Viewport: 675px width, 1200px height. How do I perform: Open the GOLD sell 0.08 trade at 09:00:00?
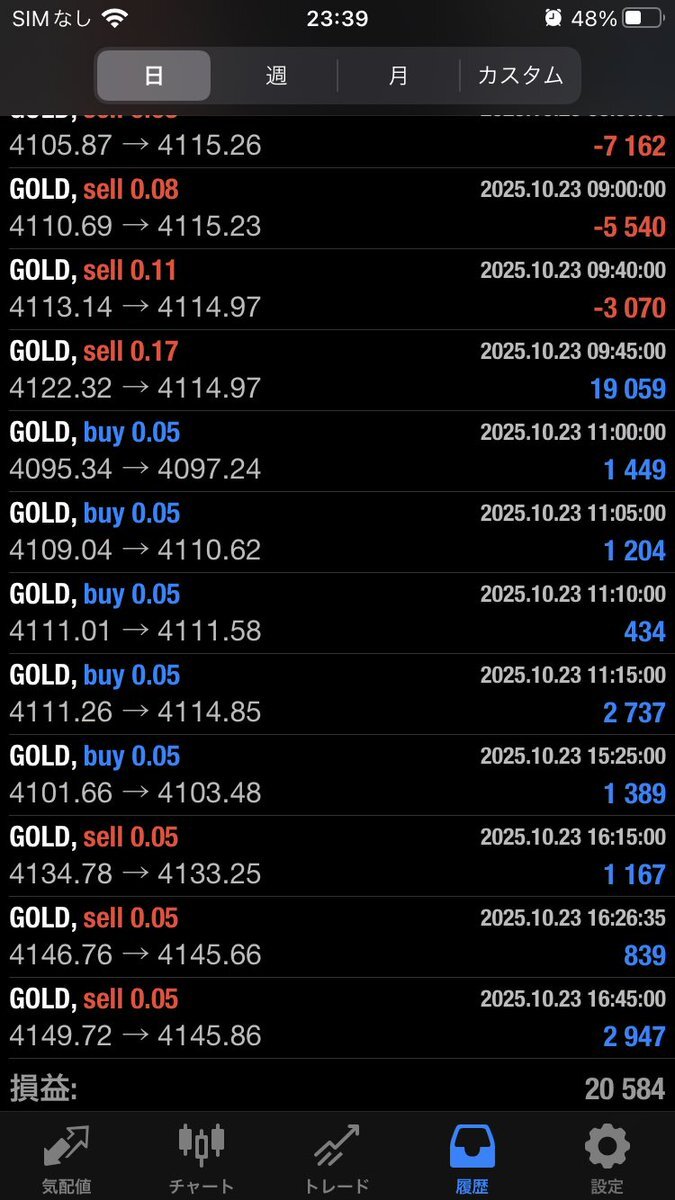point(337,208)
